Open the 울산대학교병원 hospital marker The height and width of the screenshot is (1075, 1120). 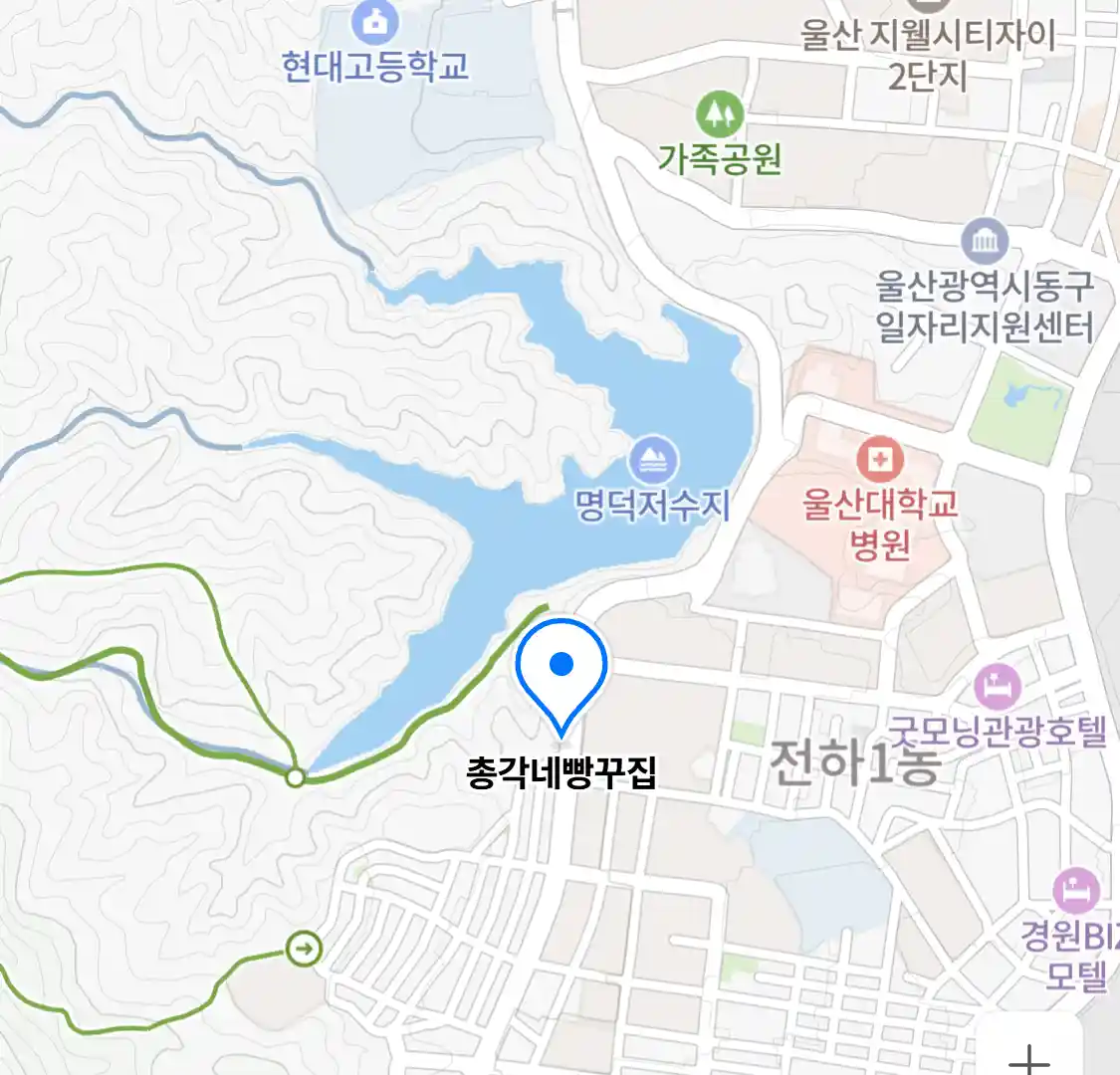coord(879,460)
